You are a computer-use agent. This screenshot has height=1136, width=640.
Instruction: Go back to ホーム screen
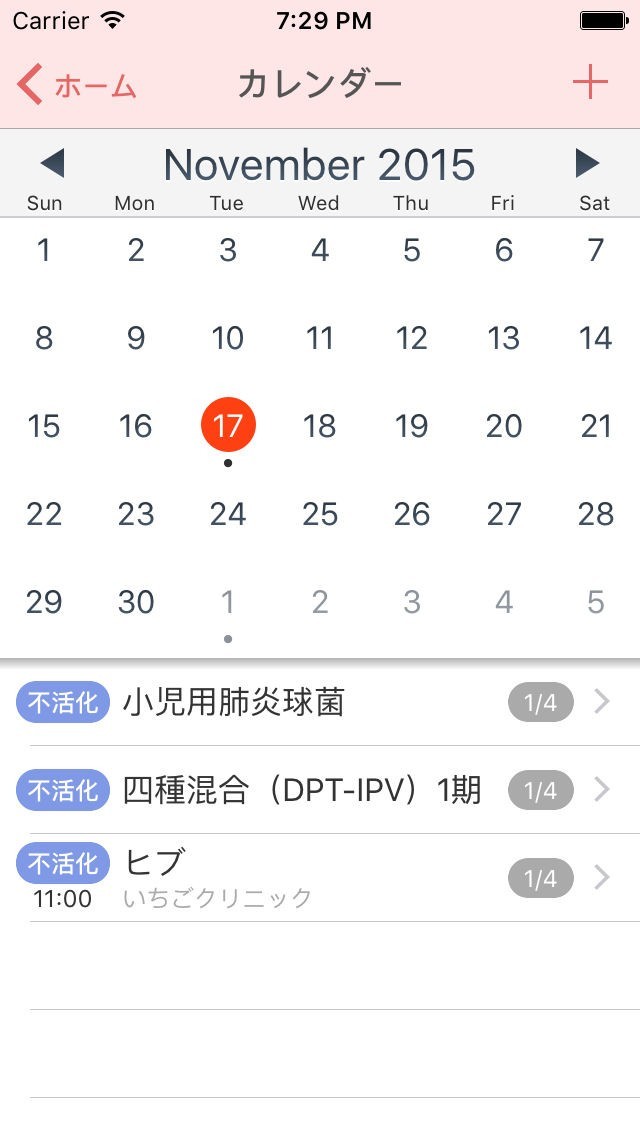tap(76, 86)
